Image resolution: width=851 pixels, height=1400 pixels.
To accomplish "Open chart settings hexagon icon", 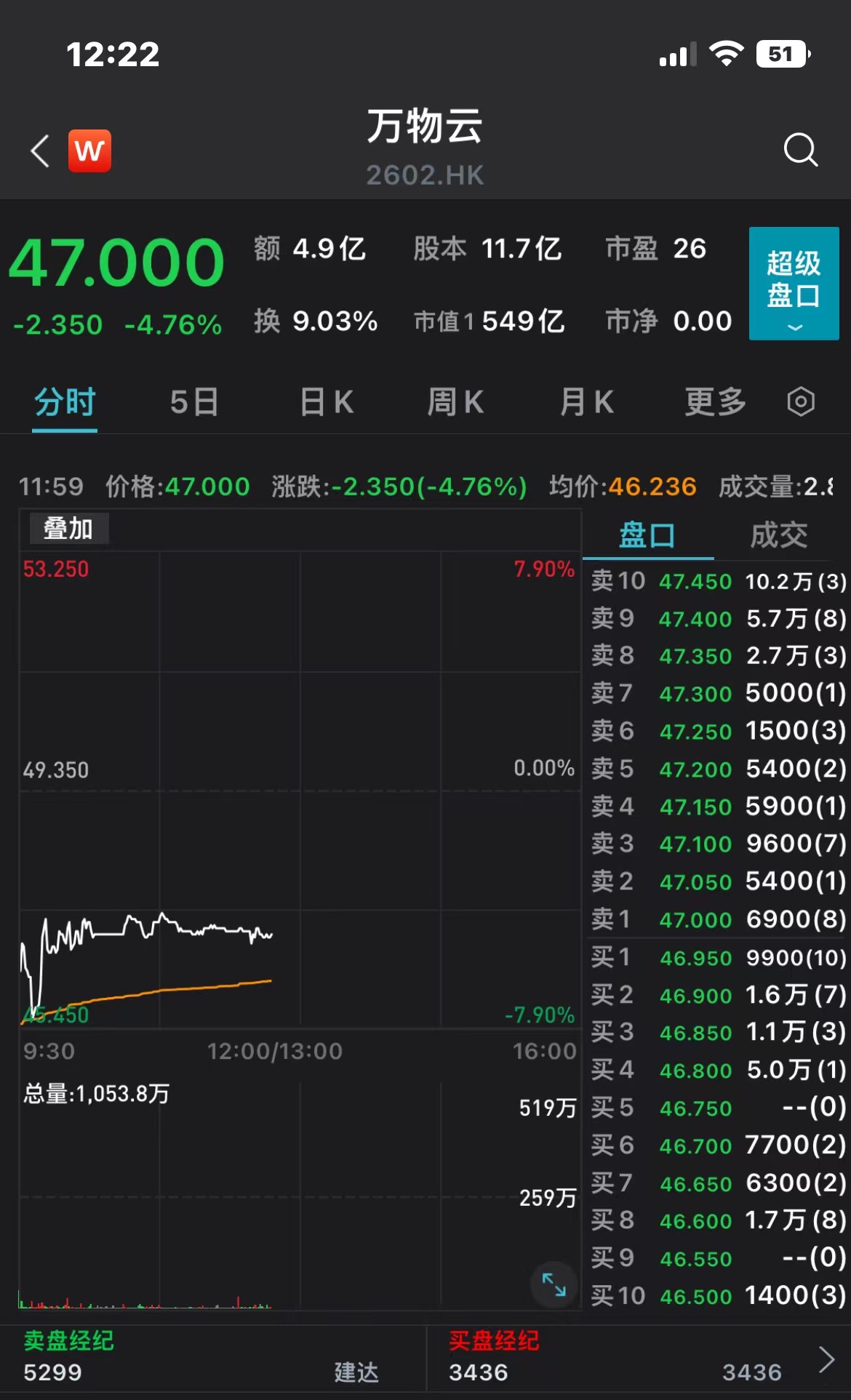I will pos(800,401).
